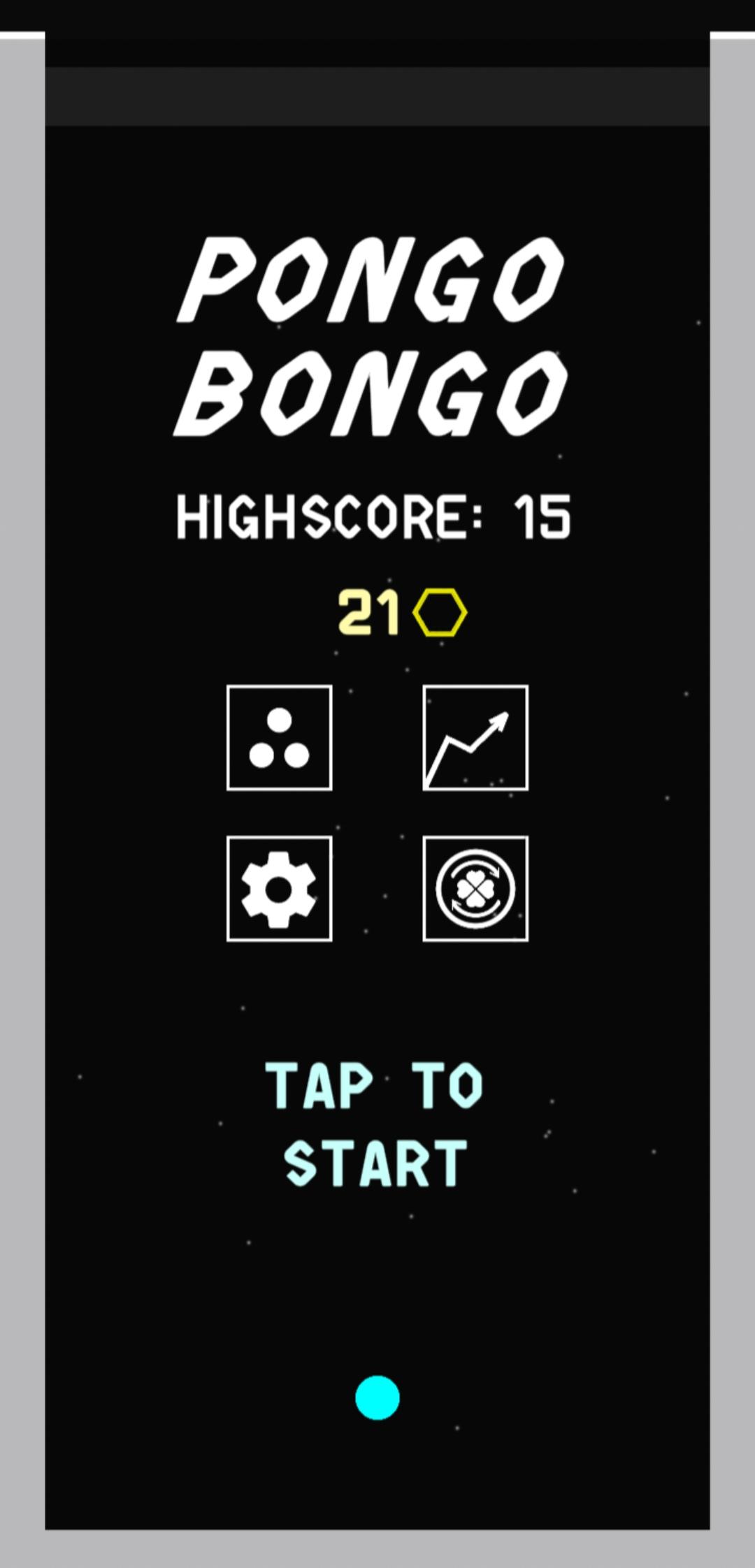Toggle game settings via the gear button

point(280,888)
